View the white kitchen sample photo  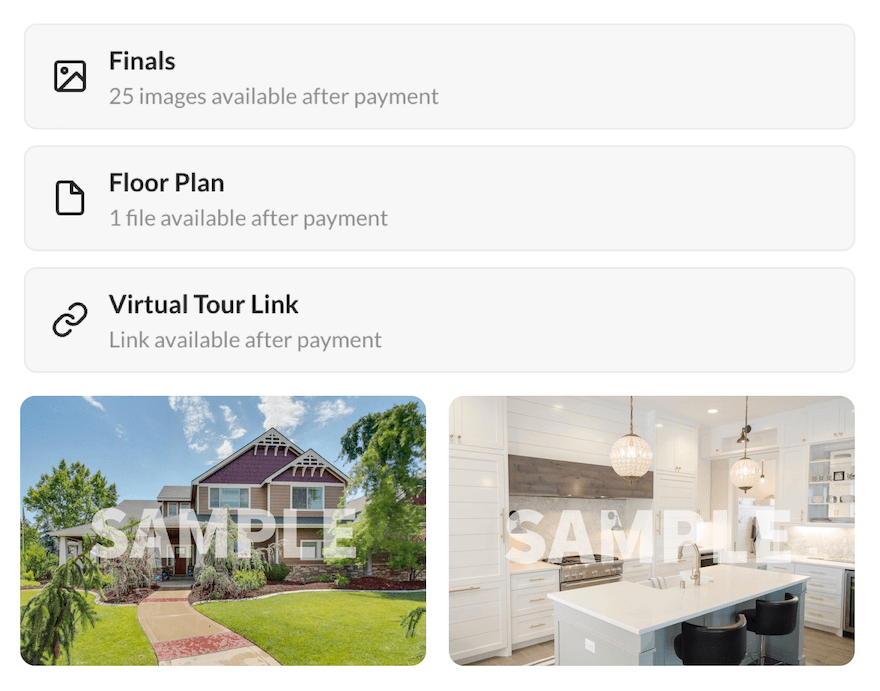[x=651, y=531]
